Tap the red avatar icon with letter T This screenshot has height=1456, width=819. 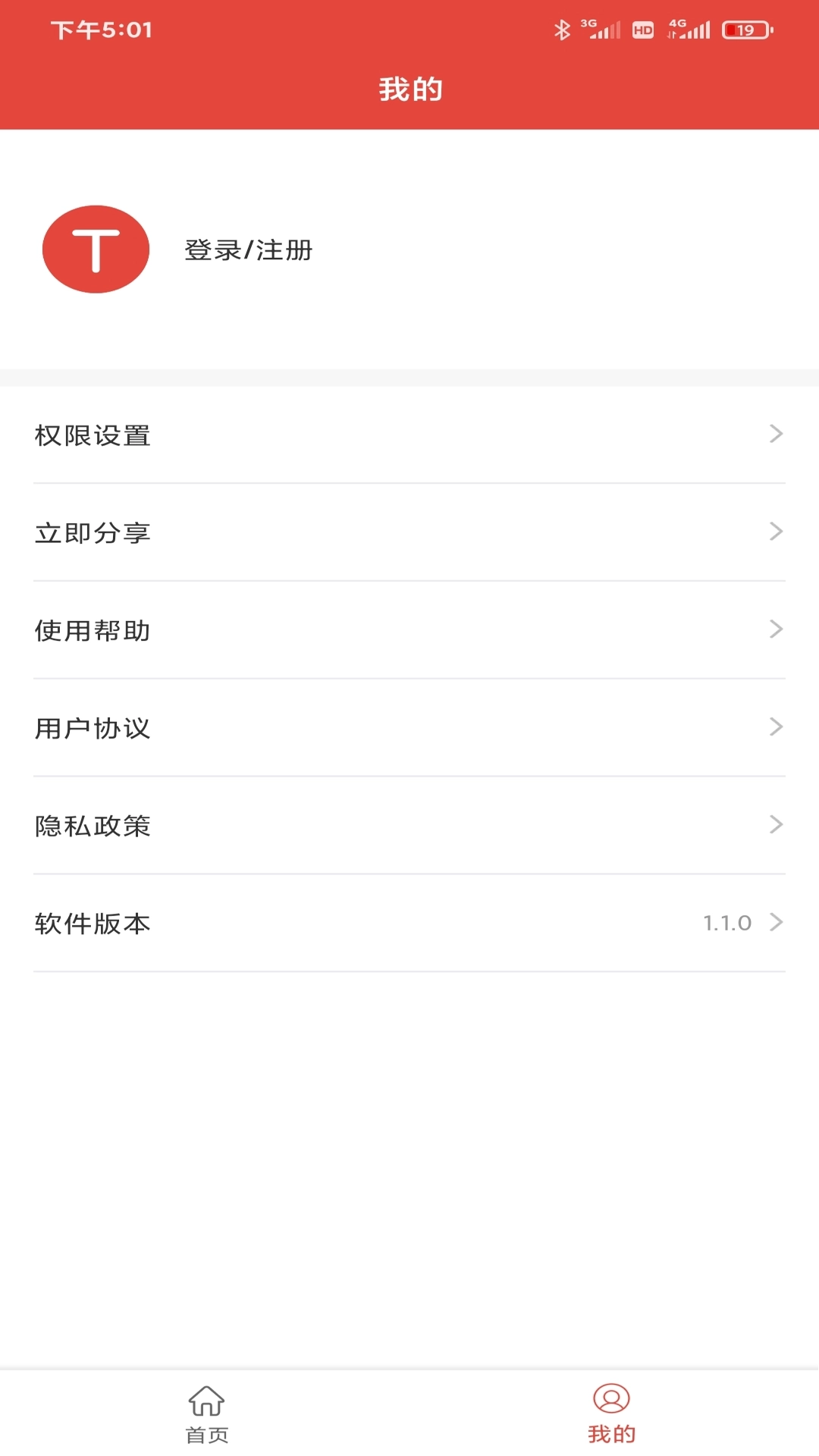96,250
